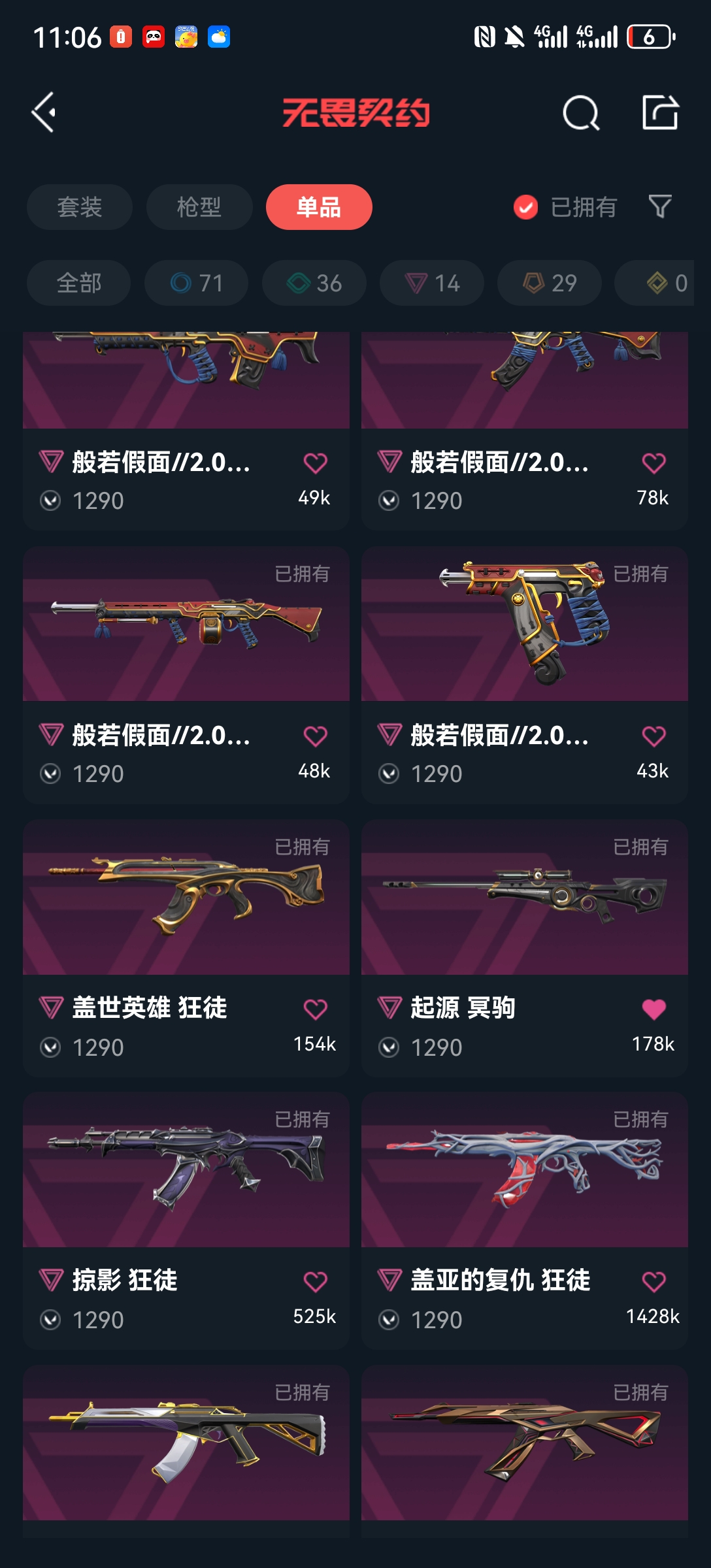The width and height of the screenshot is (711, 1568).
Task: Open the search magnifier icon
Action: click(580, 113)
